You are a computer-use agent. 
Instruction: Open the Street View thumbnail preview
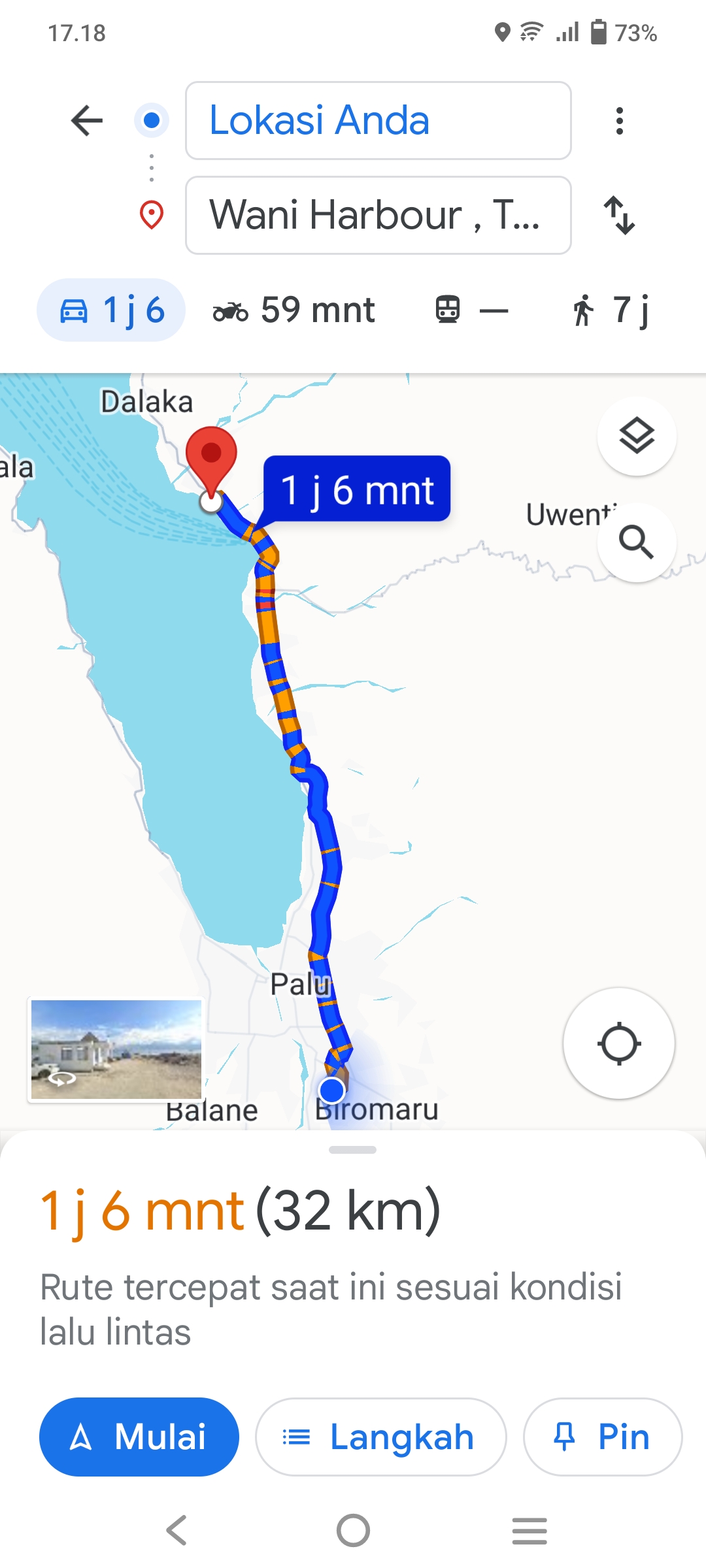point(116,1049)
